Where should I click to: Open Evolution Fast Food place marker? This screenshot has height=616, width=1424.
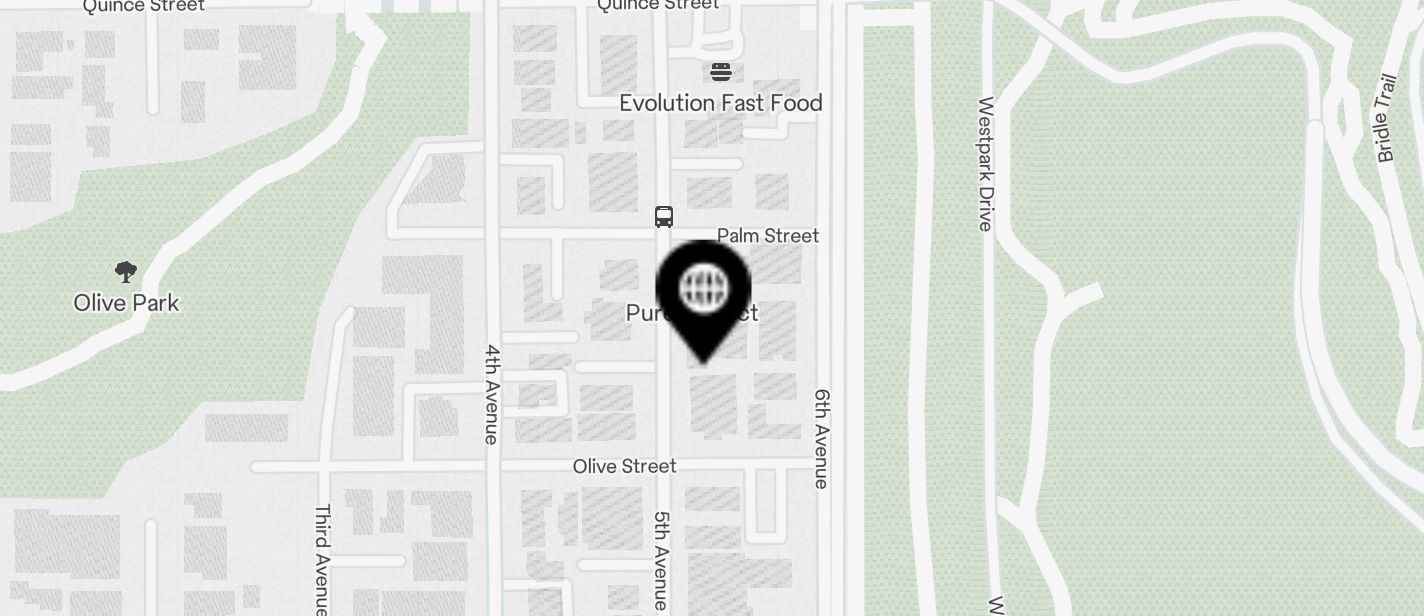[721, 72]
